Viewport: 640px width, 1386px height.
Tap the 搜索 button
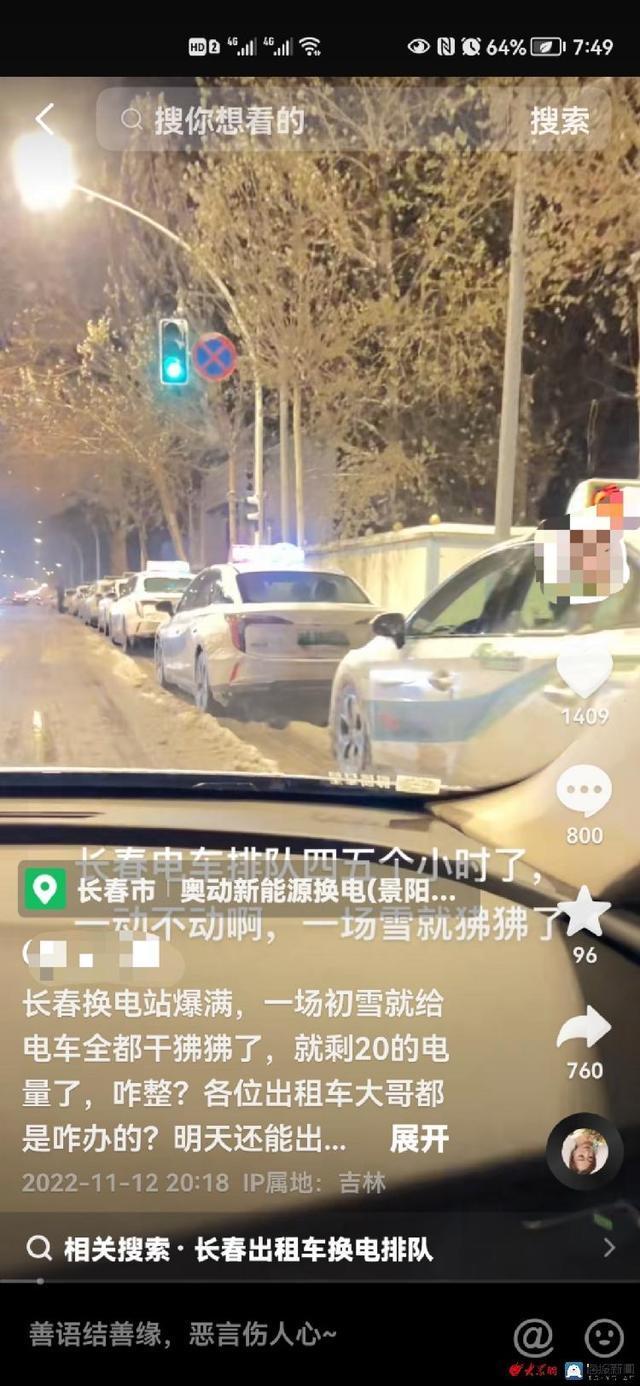click(559, 121)
